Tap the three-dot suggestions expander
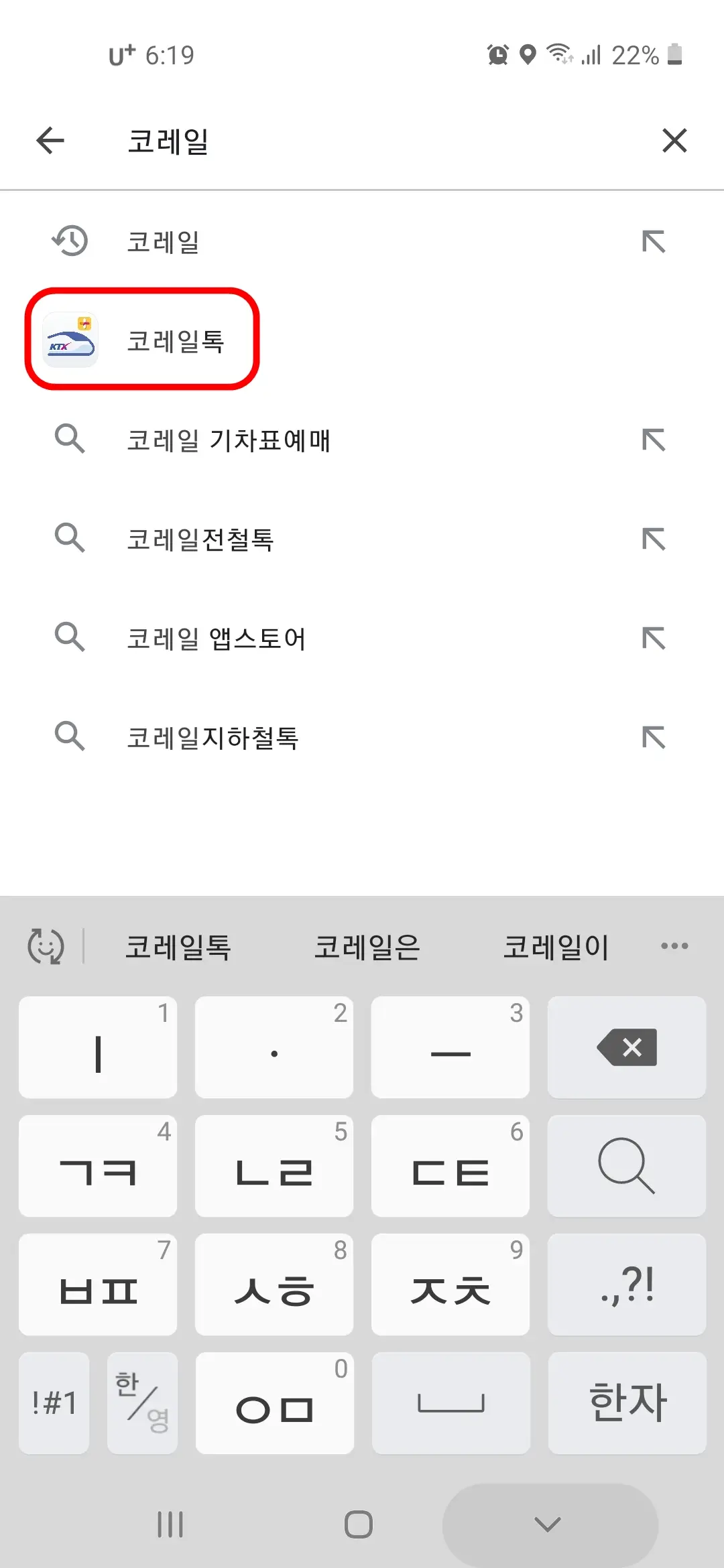The image size is (724, 1568). pyautogui.click(x=674, y=945)
